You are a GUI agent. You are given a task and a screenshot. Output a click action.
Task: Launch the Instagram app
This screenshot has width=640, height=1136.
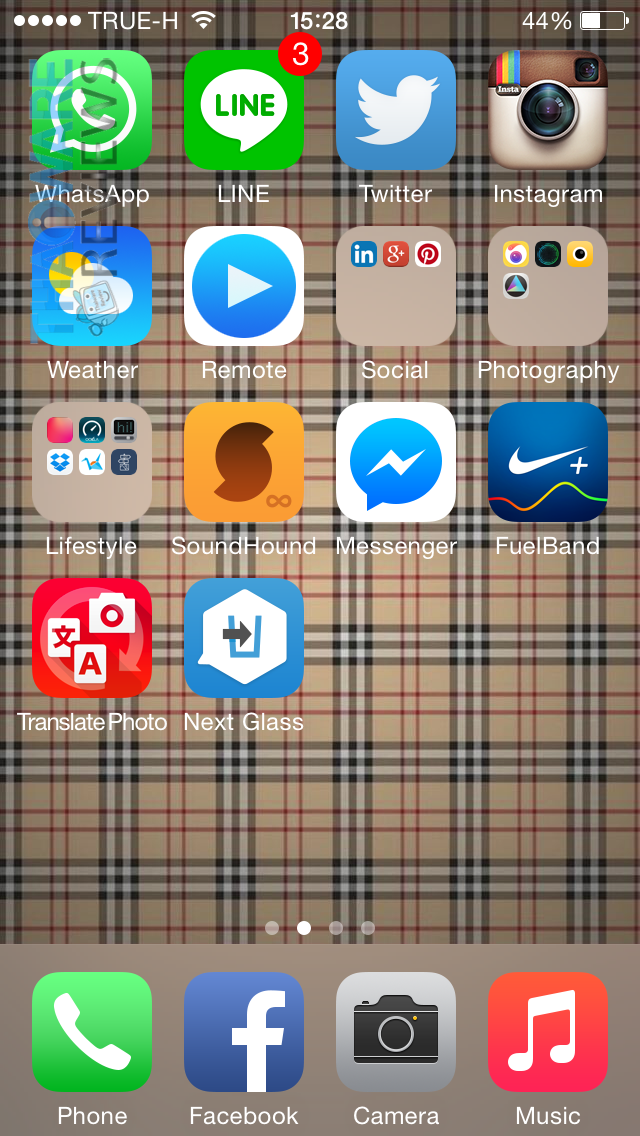[548, 110]
